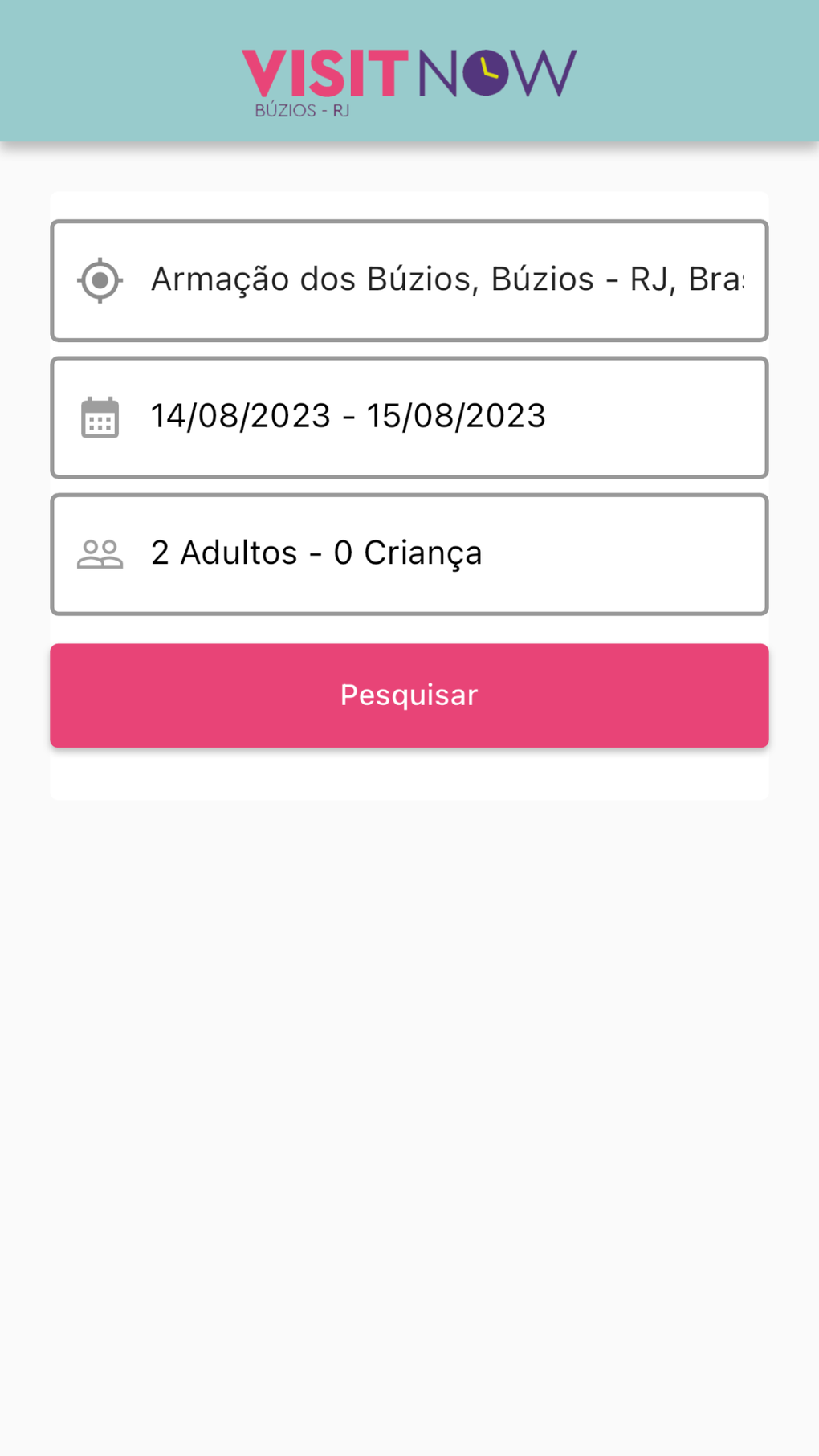This screenshot has height=1456, width=819.
Task: Open the date range picker
Action: click(409, 416)
